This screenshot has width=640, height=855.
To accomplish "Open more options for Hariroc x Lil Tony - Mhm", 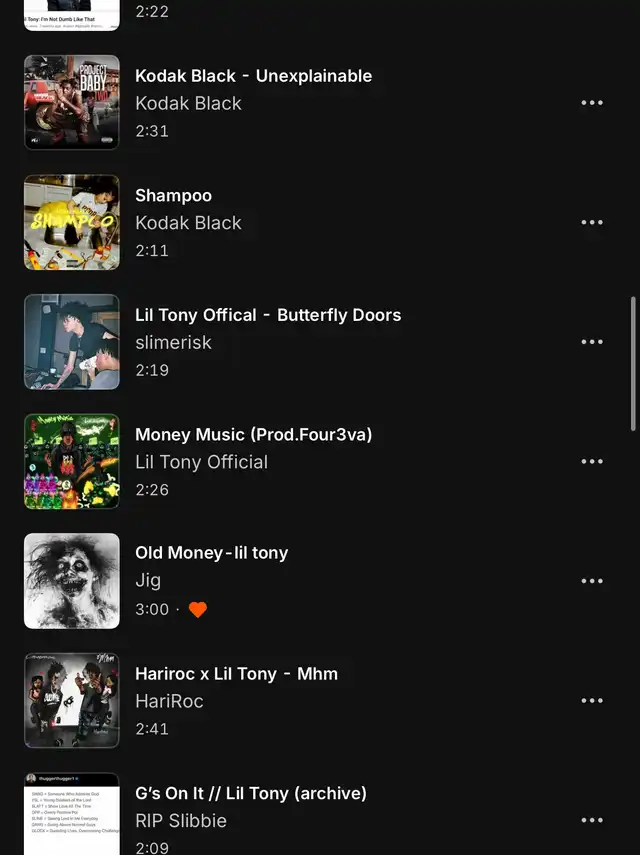I will point(592,701).
